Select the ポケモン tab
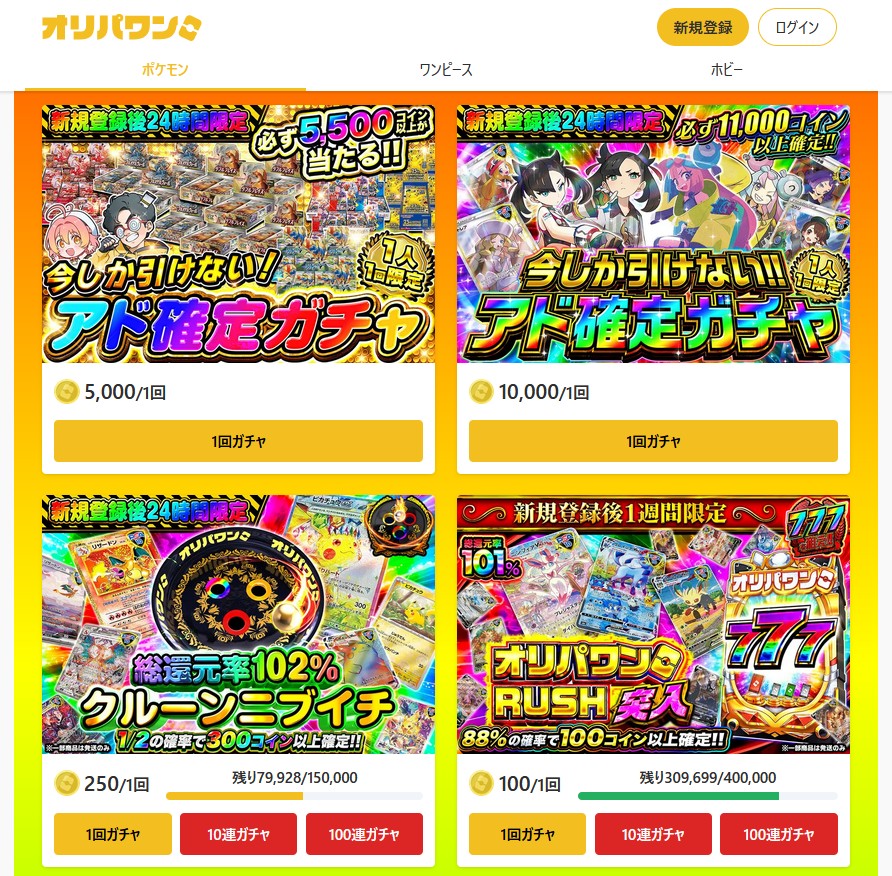 point(165,70)
